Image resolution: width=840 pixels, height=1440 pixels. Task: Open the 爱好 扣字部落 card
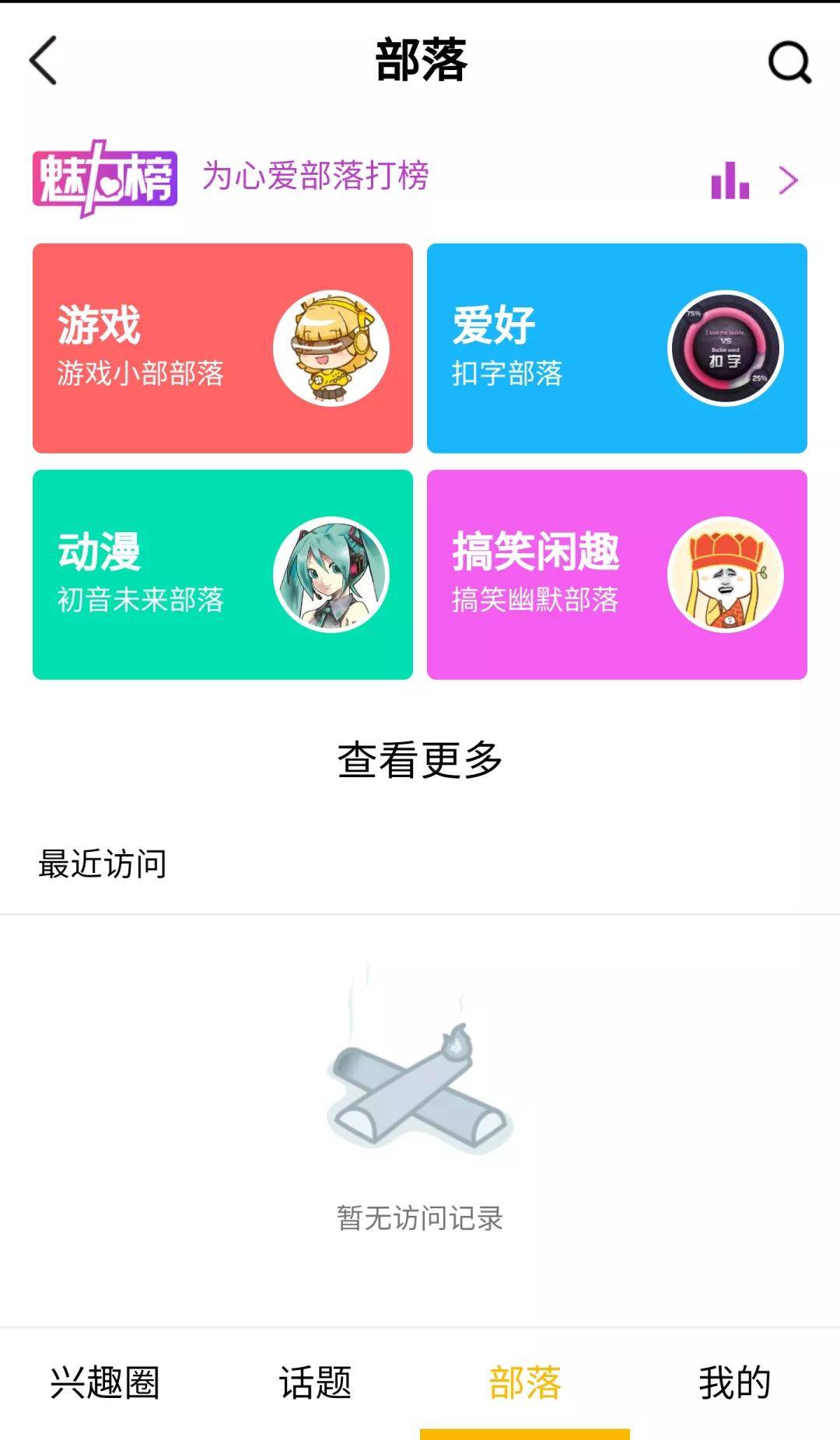pos(617,348)
